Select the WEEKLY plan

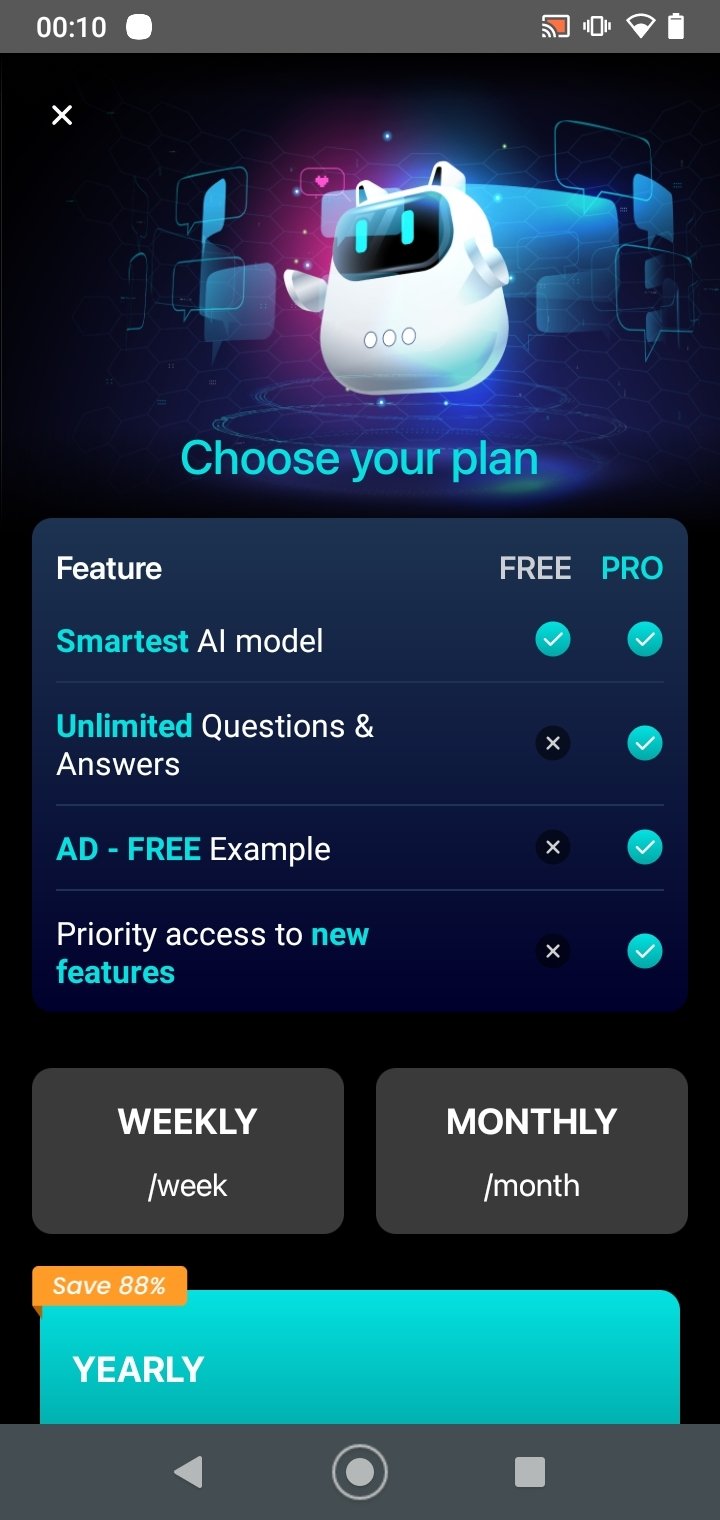click(188, 1150)
